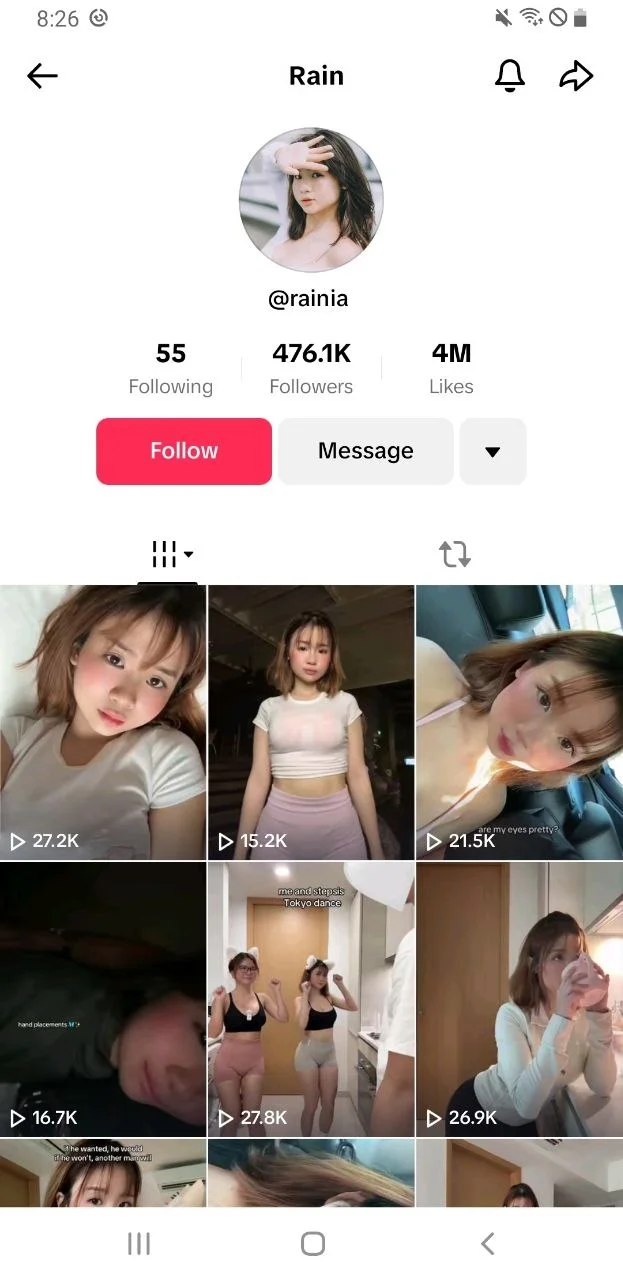The width and height of the screenshot is (623, 1280).
Task: Follow the @rainia account
Action: click(x=184, y=451)
